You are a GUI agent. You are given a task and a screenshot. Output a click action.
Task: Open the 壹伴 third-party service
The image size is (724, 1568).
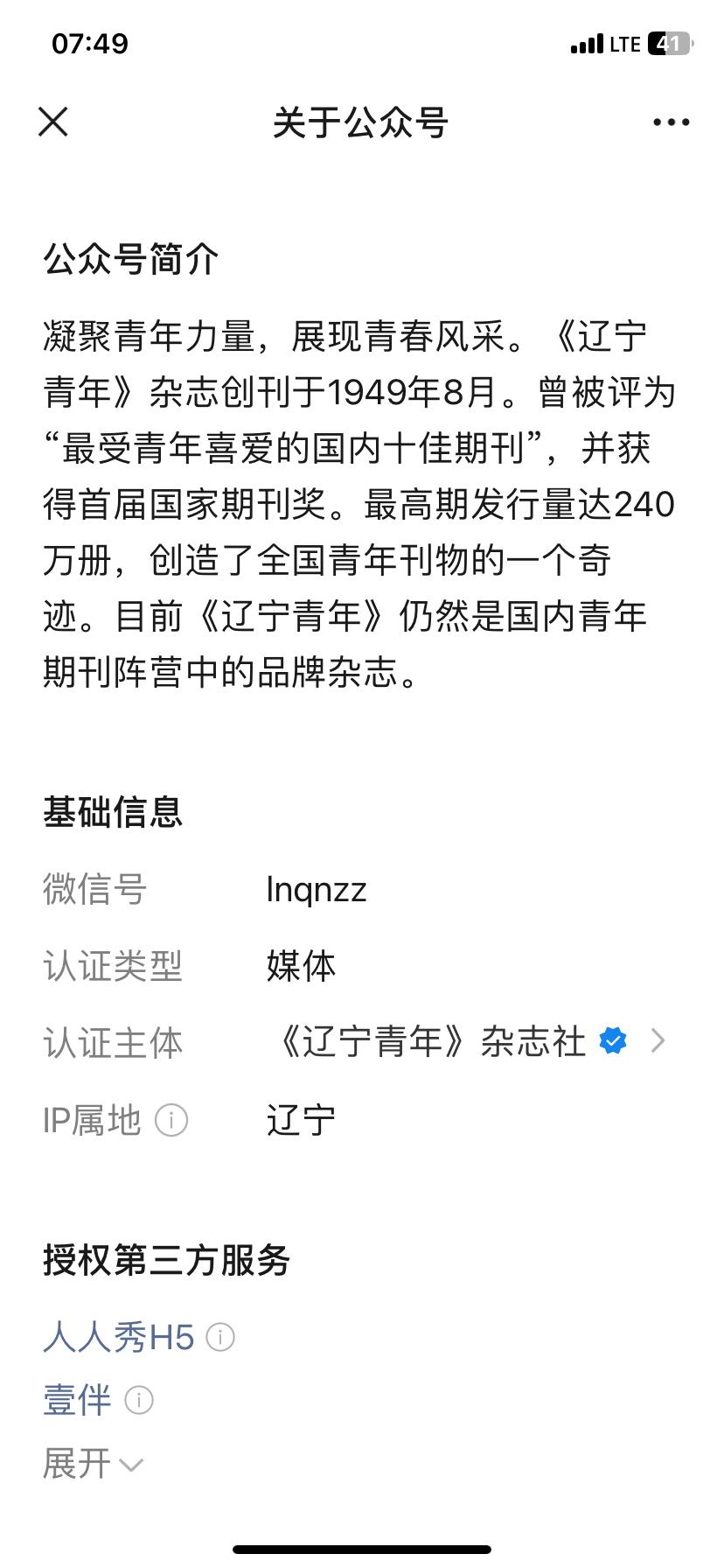coord(78,1400)
